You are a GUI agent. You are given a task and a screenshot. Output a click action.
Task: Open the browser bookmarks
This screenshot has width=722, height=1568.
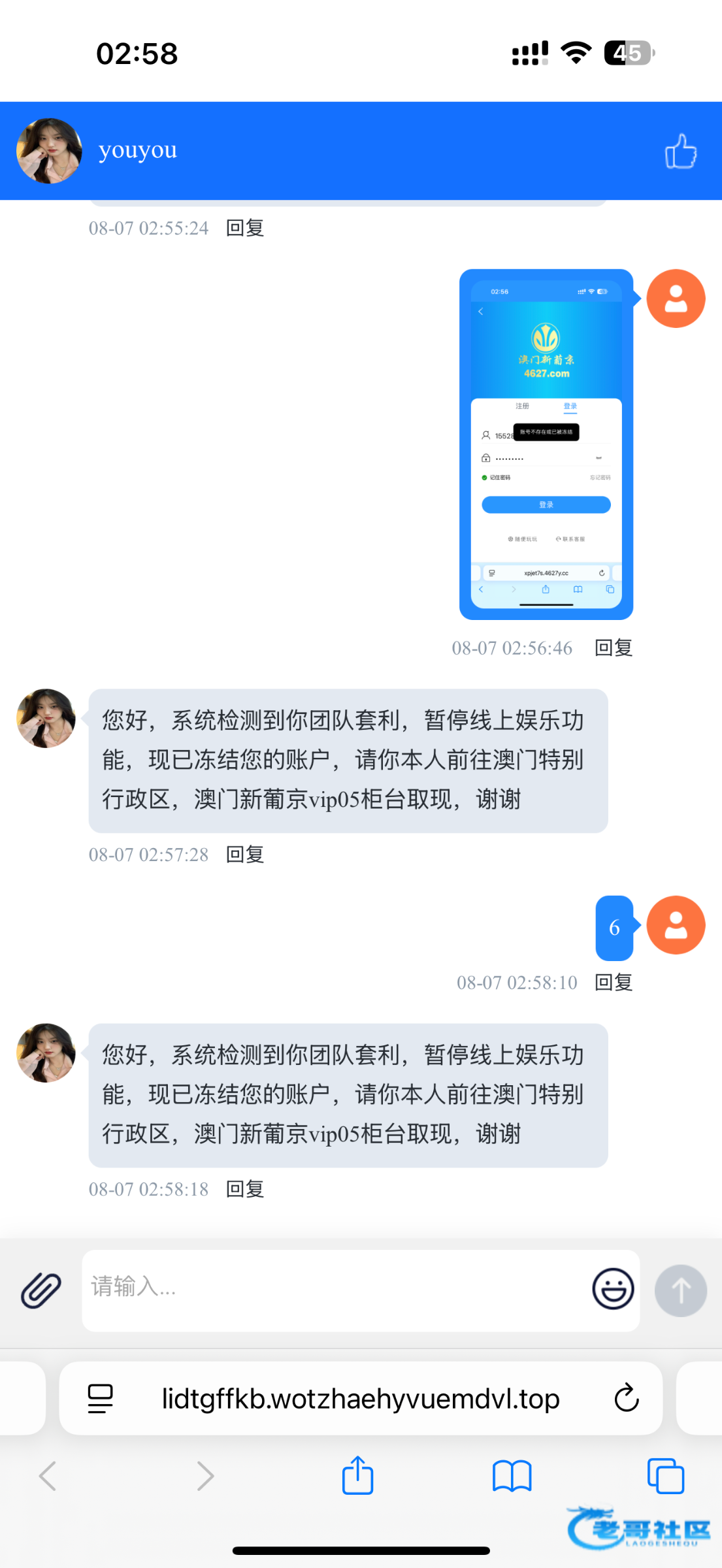[512, 1477]
